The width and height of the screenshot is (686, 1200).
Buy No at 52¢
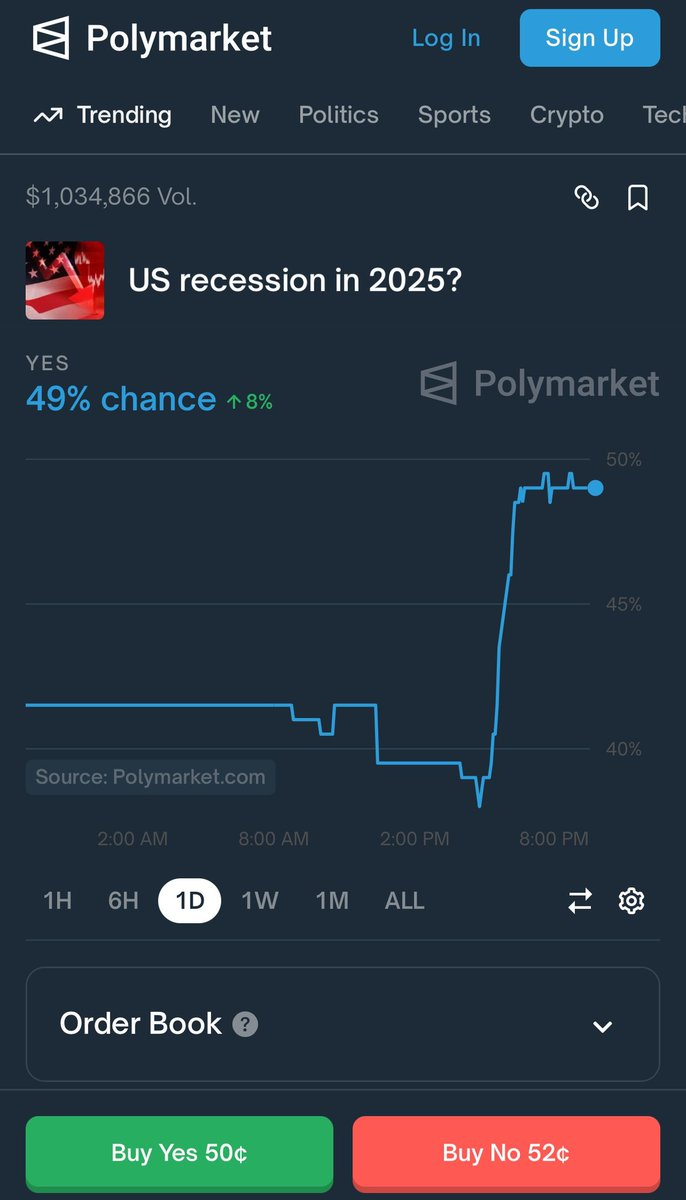click(x=506, y=1153)
